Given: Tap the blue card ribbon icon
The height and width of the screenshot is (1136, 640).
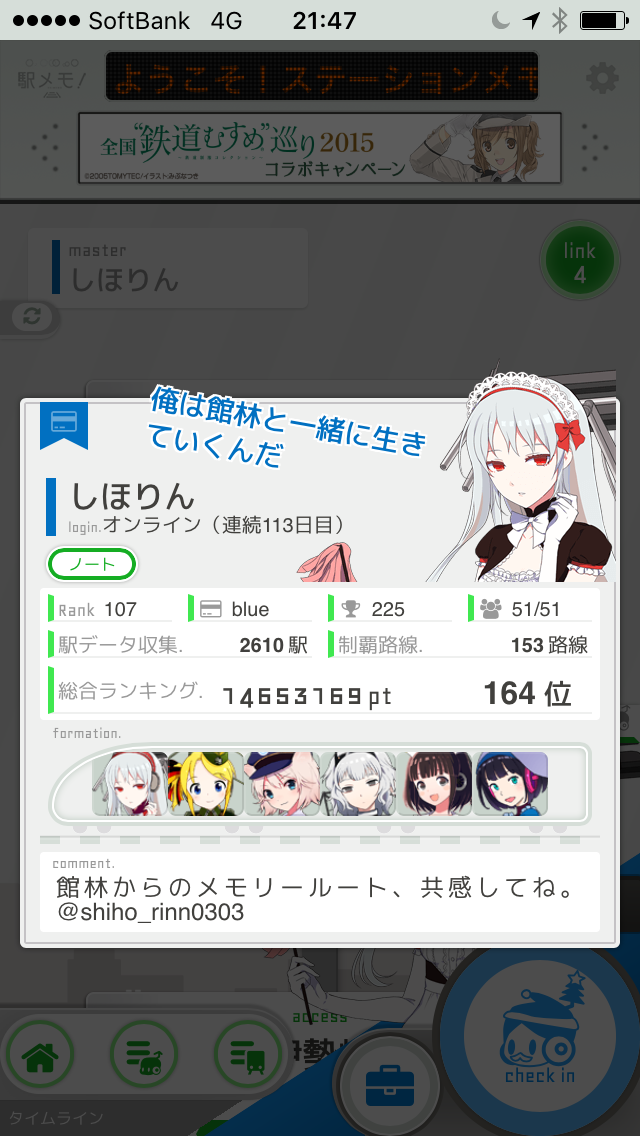Looking at the screenshot, I should [64, 425].
